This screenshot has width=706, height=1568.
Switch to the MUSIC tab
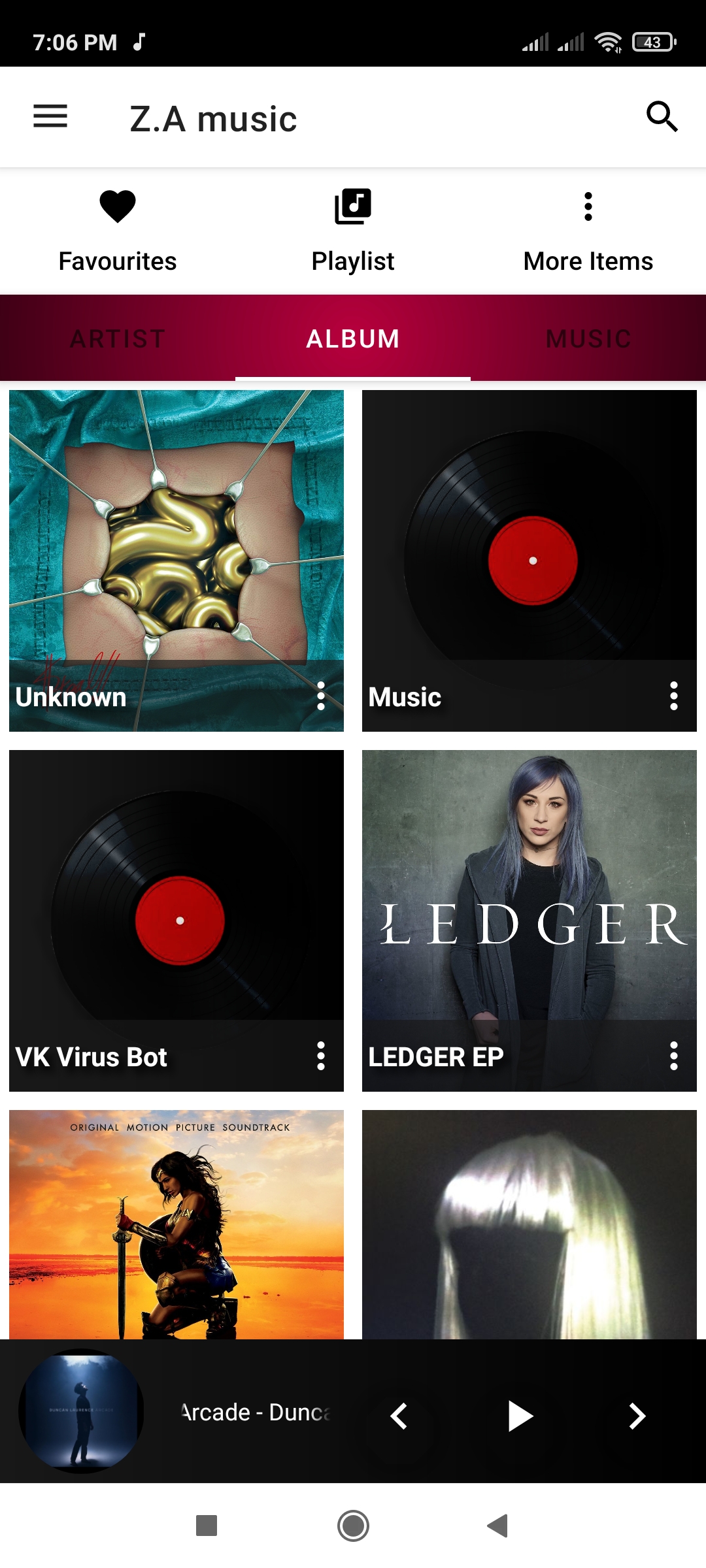588,339
